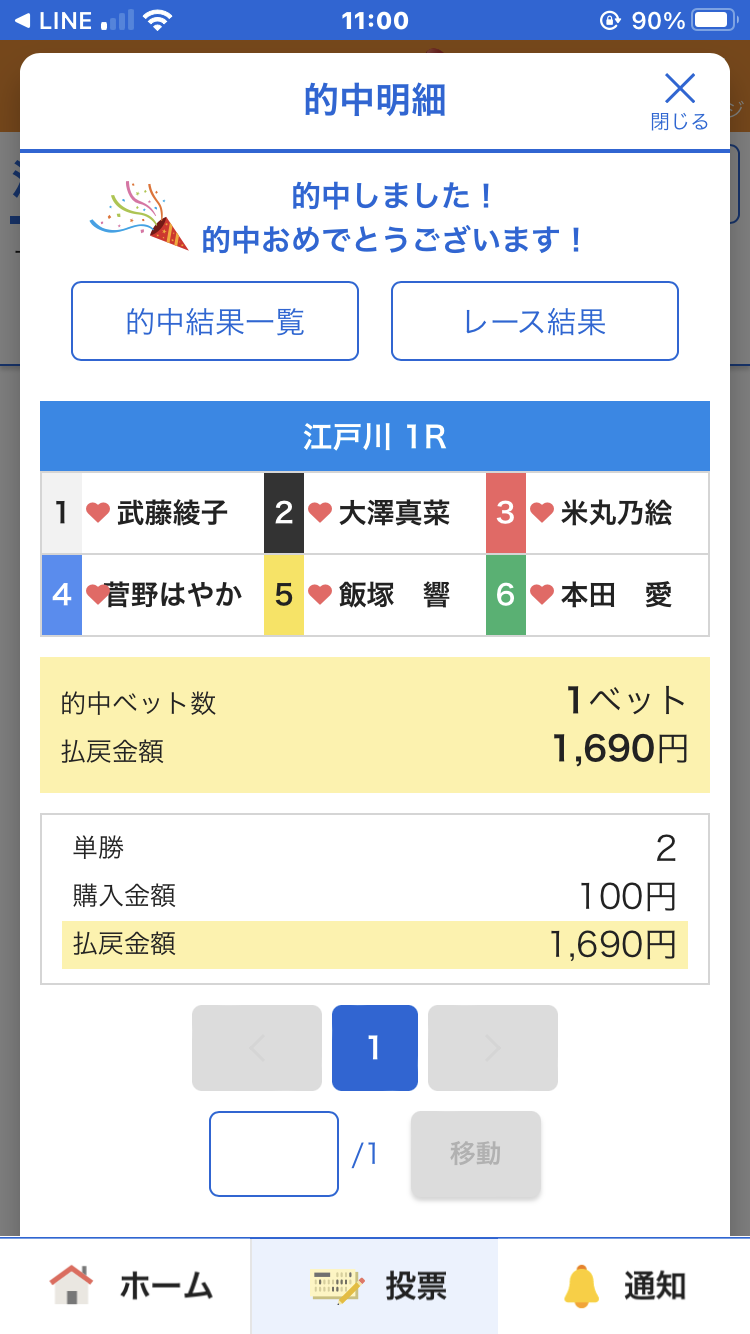Focus the page number input field

point(274,1154)
